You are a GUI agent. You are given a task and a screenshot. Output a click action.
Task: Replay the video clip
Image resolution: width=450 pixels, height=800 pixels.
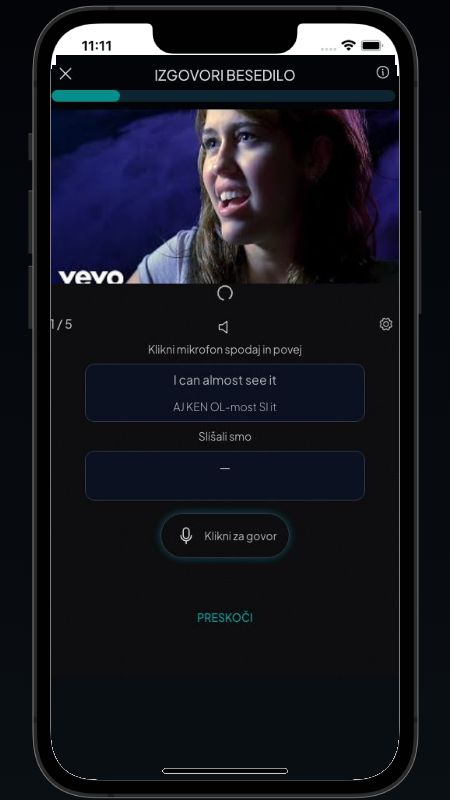coord(225,293)
